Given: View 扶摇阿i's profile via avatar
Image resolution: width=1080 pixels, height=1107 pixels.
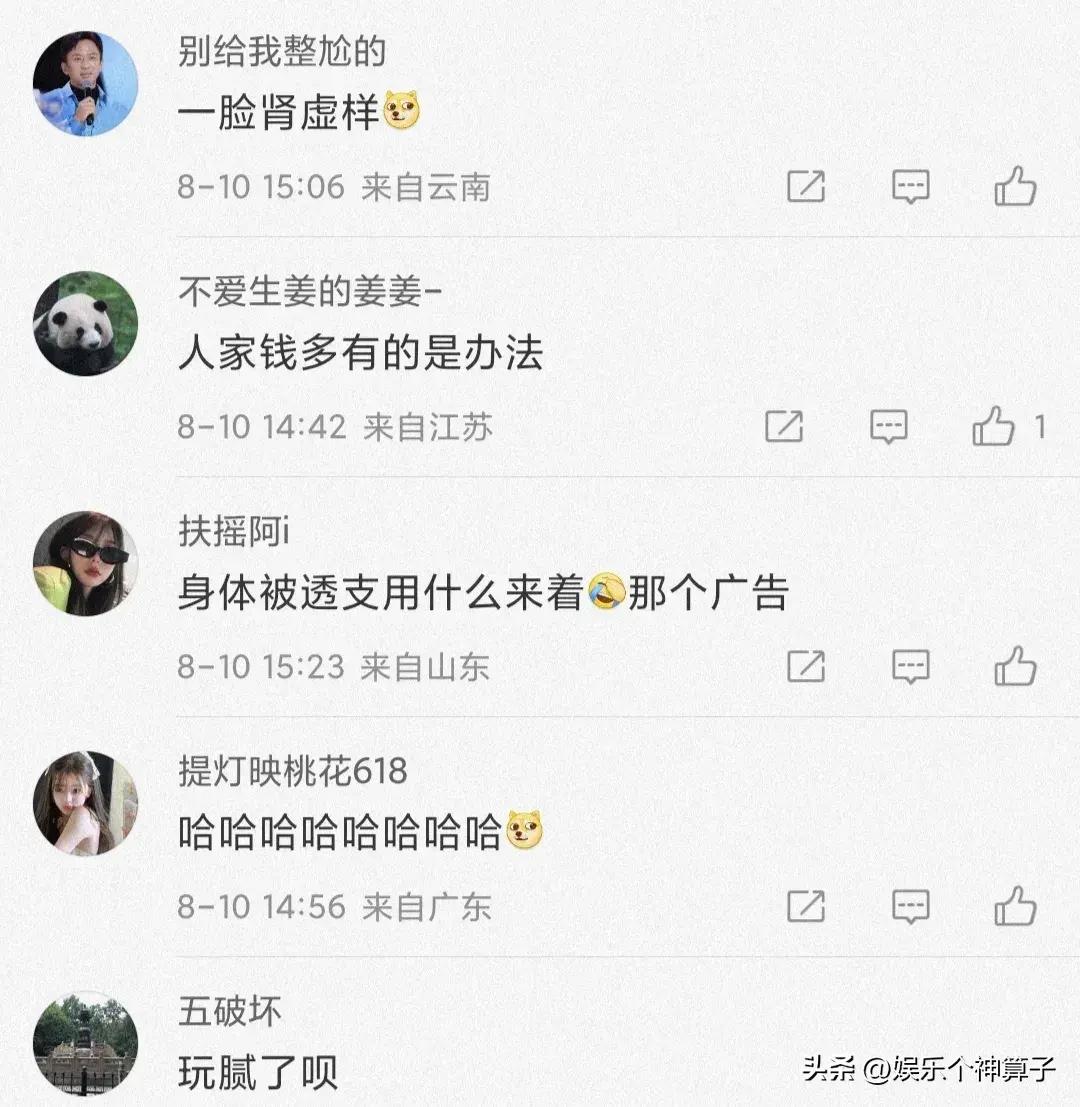Looking at the screenshot, I should [85, 563].
